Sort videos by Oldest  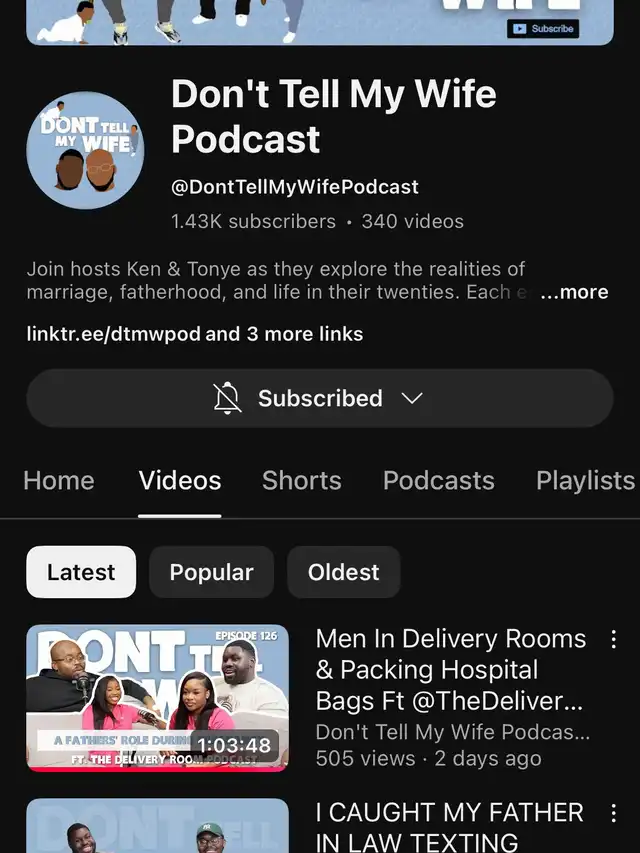pos(343,572)
